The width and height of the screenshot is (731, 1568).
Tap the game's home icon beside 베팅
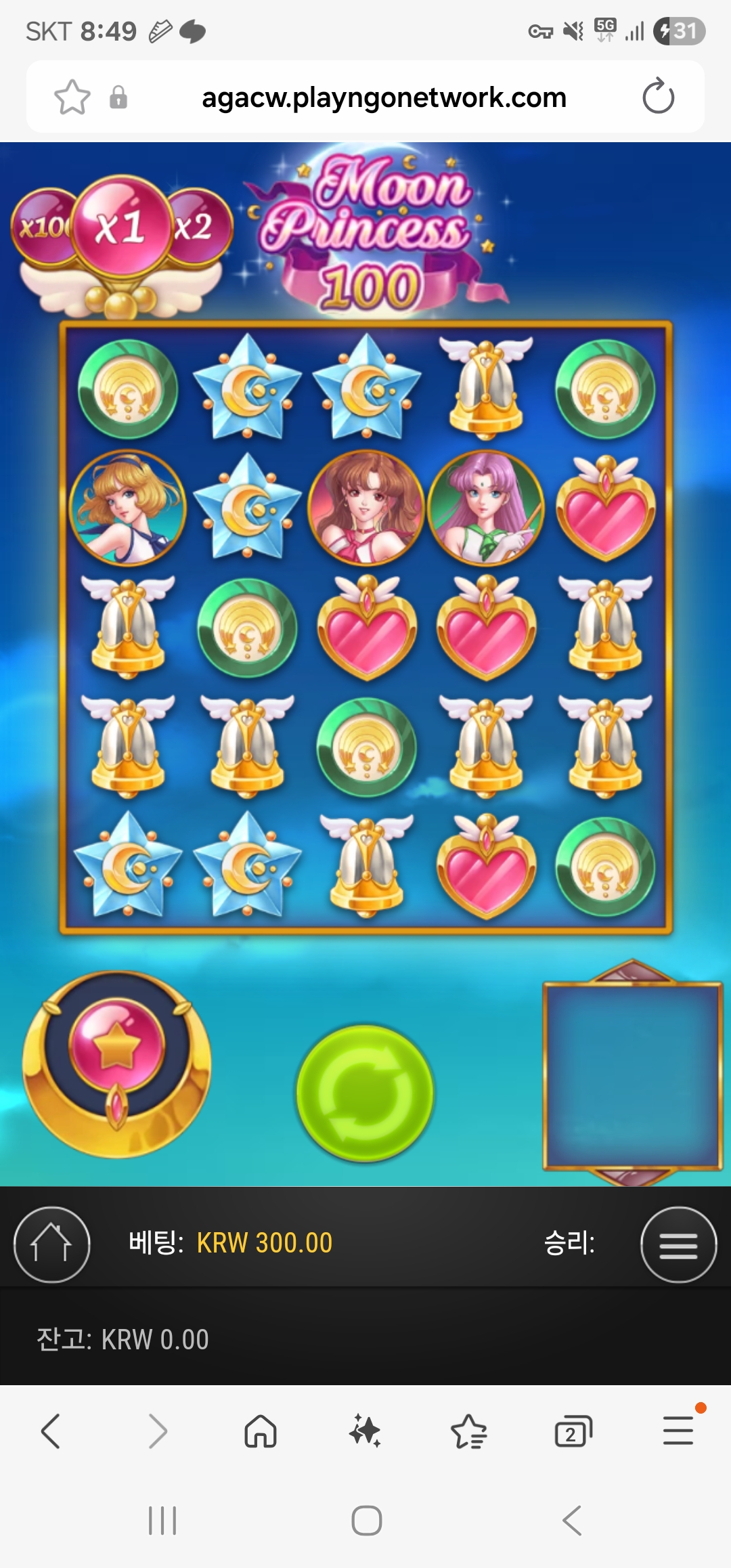click(51, 1244)
